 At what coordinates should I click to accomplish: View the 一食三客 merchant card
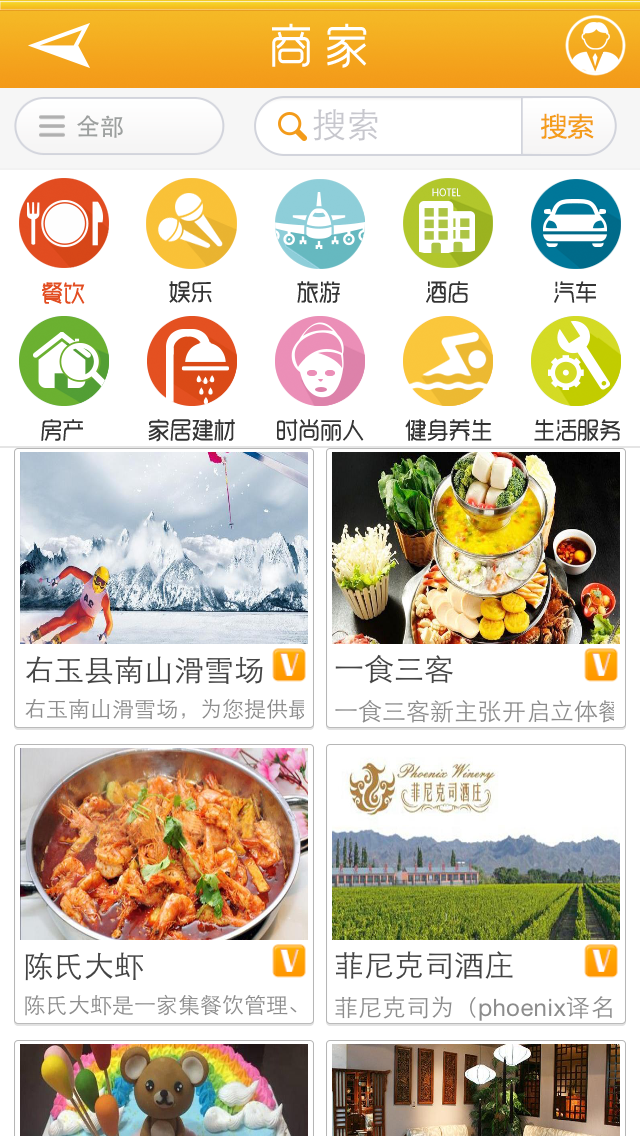(476, 588)
